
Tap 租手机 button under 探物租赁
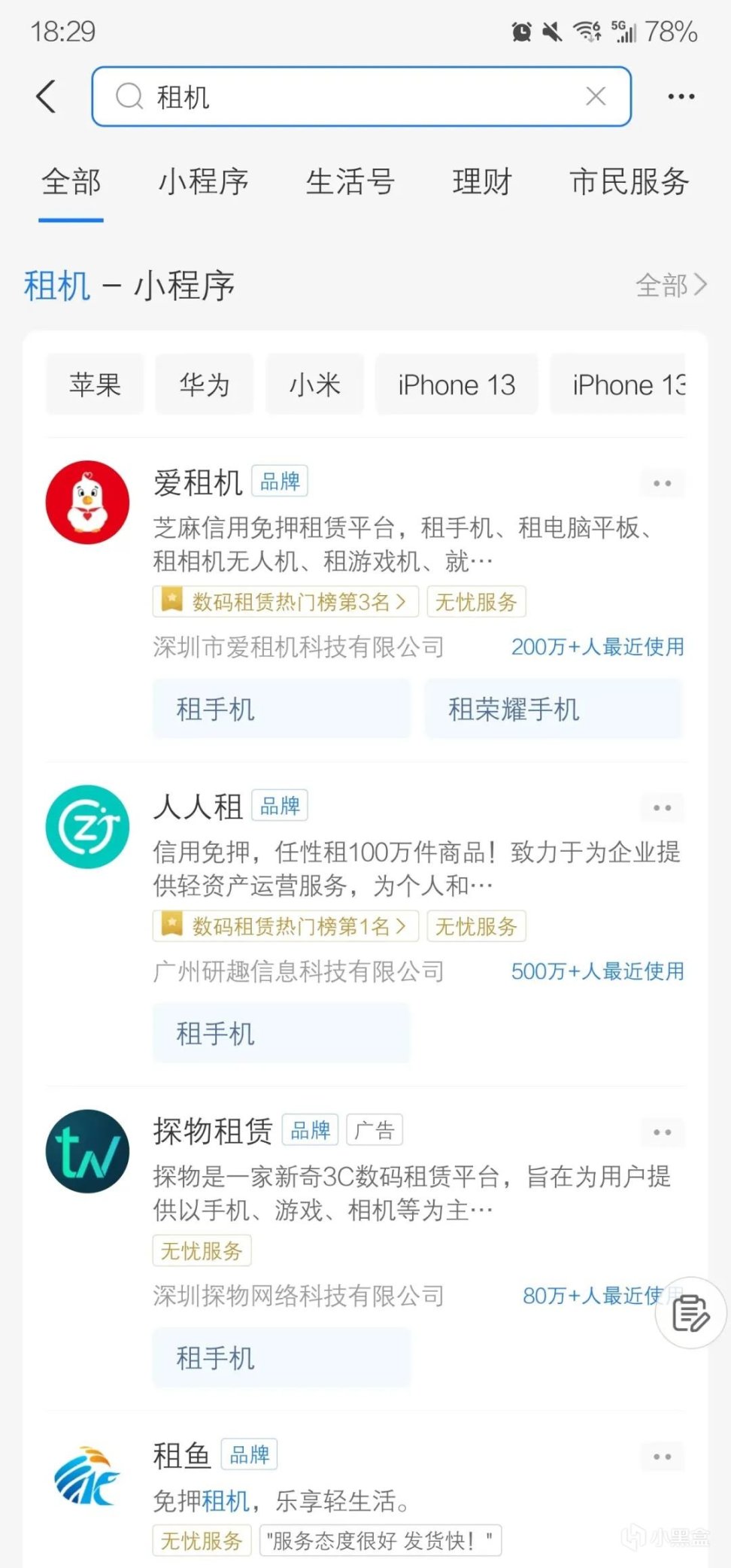(x=281, y=1358)
